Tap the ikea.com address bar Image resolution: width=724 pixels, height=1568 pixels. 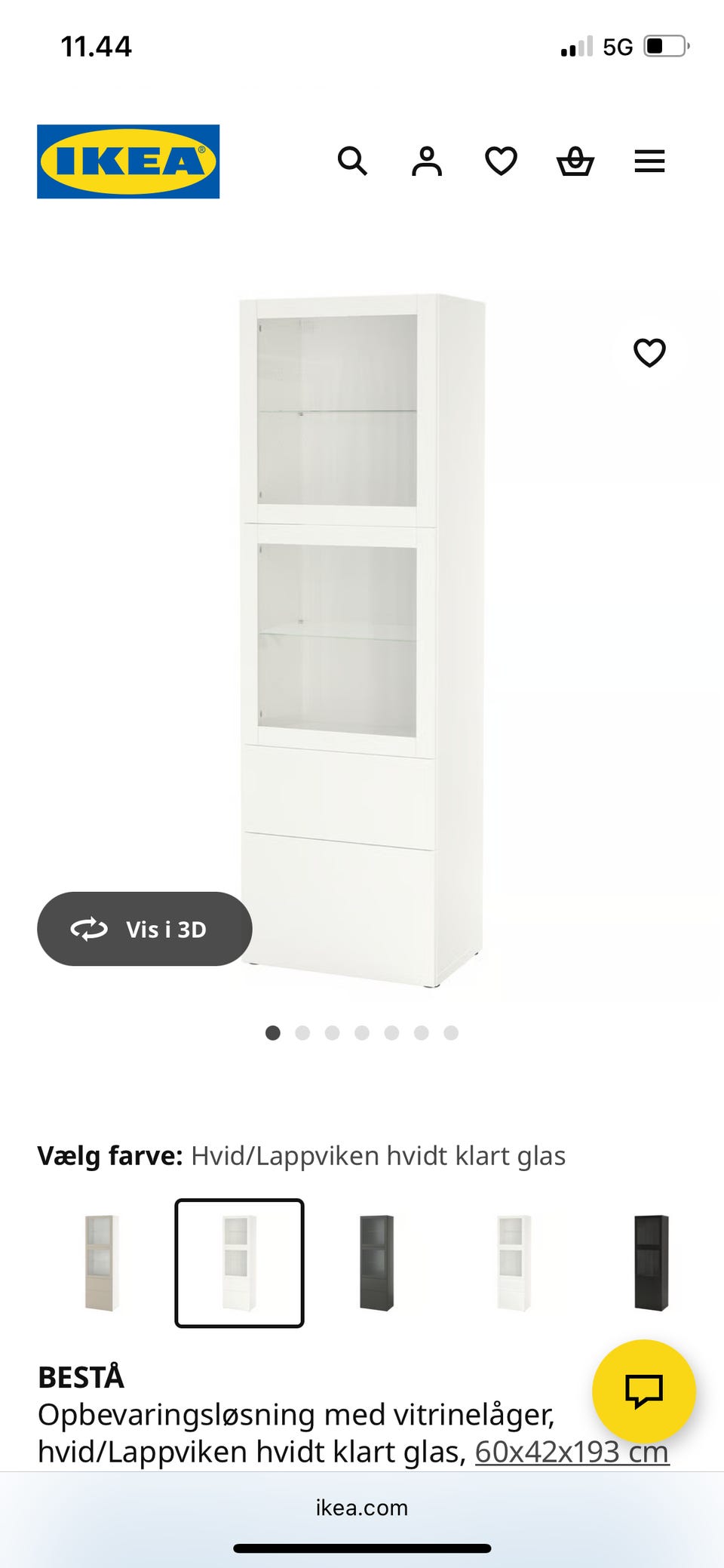(362, 1508)
